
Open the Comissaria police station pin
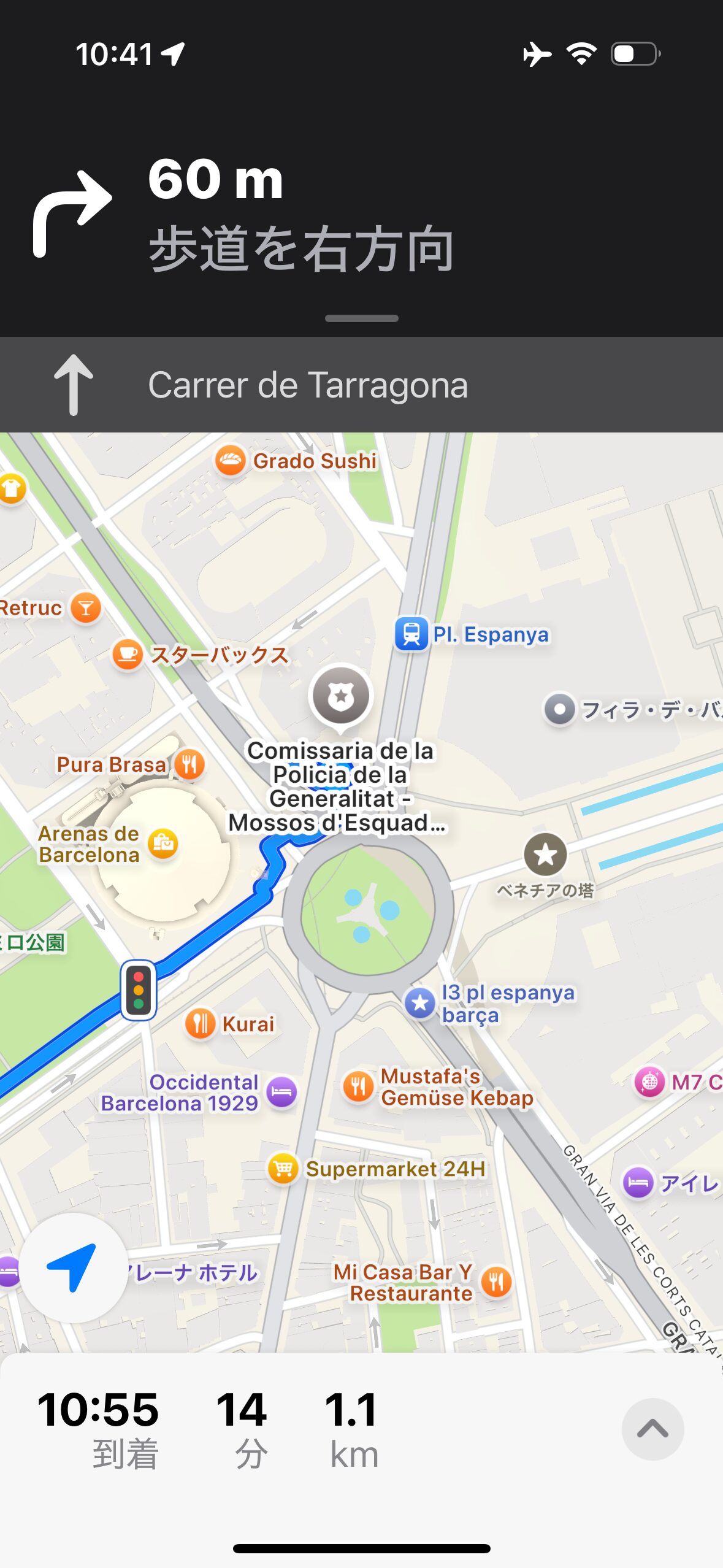(341, 696)
